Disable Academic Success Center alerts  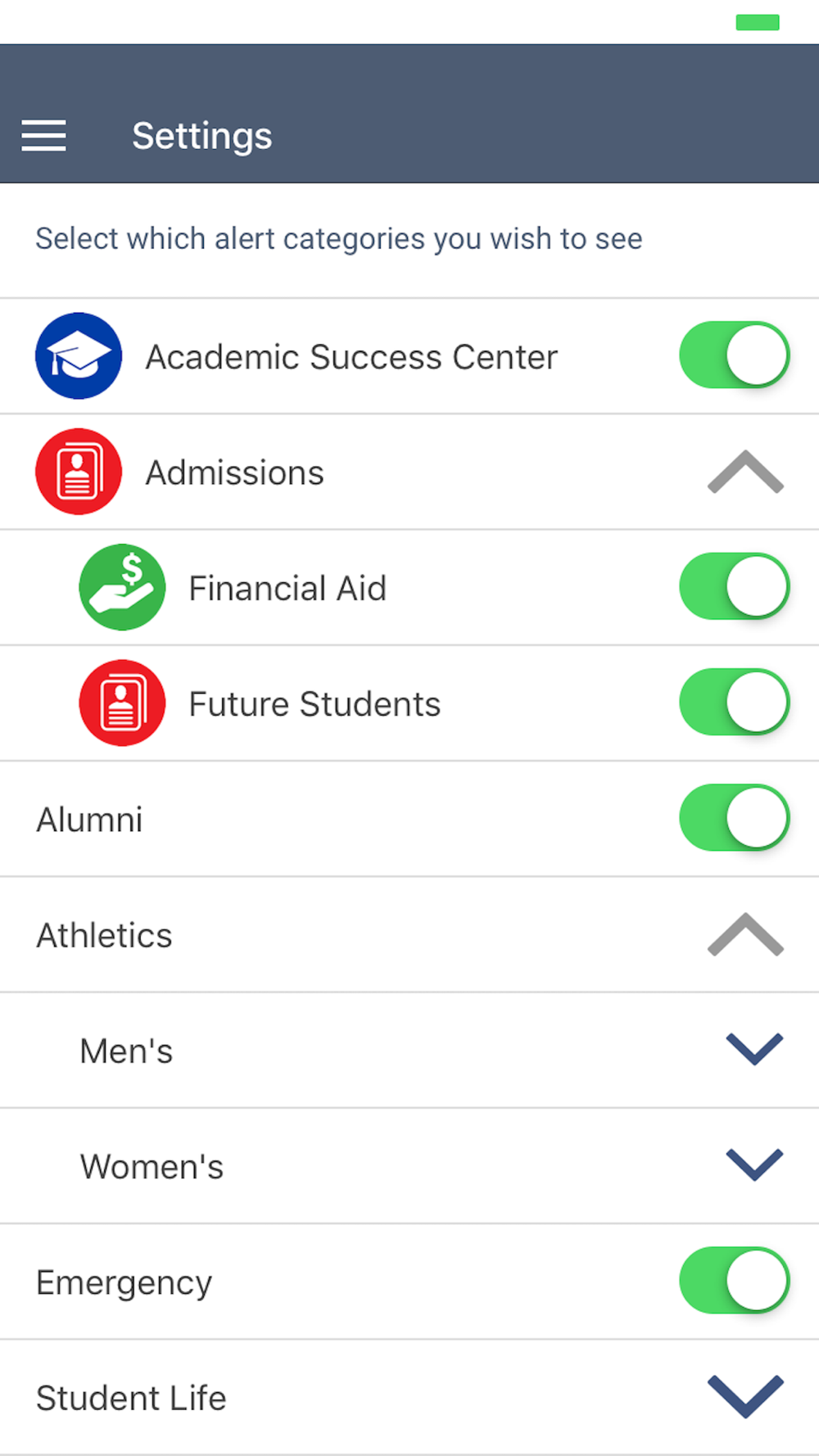[x=734, y=355]
